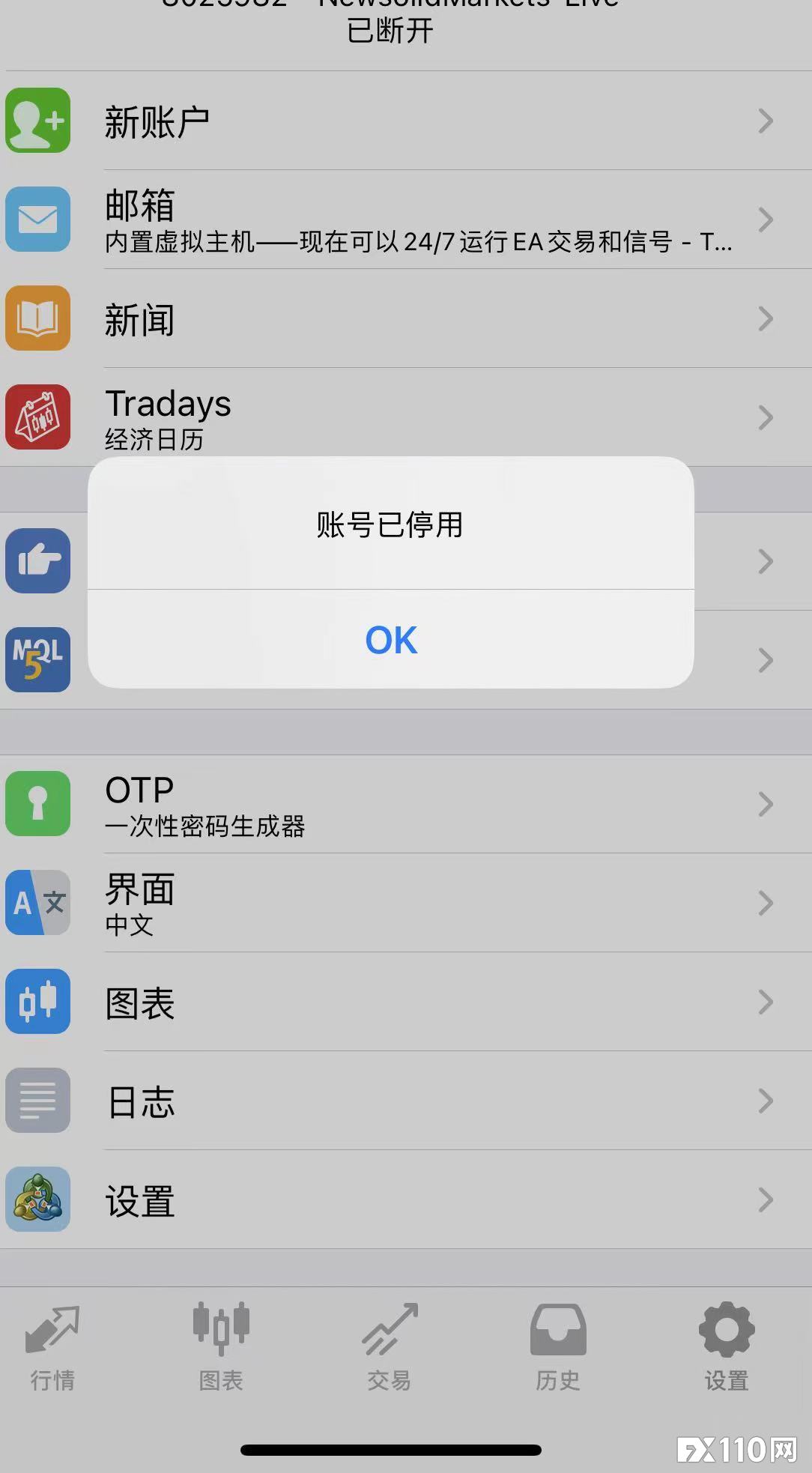
Task: Open the 邮箱 mailbox row
Action: click(405, 220)
